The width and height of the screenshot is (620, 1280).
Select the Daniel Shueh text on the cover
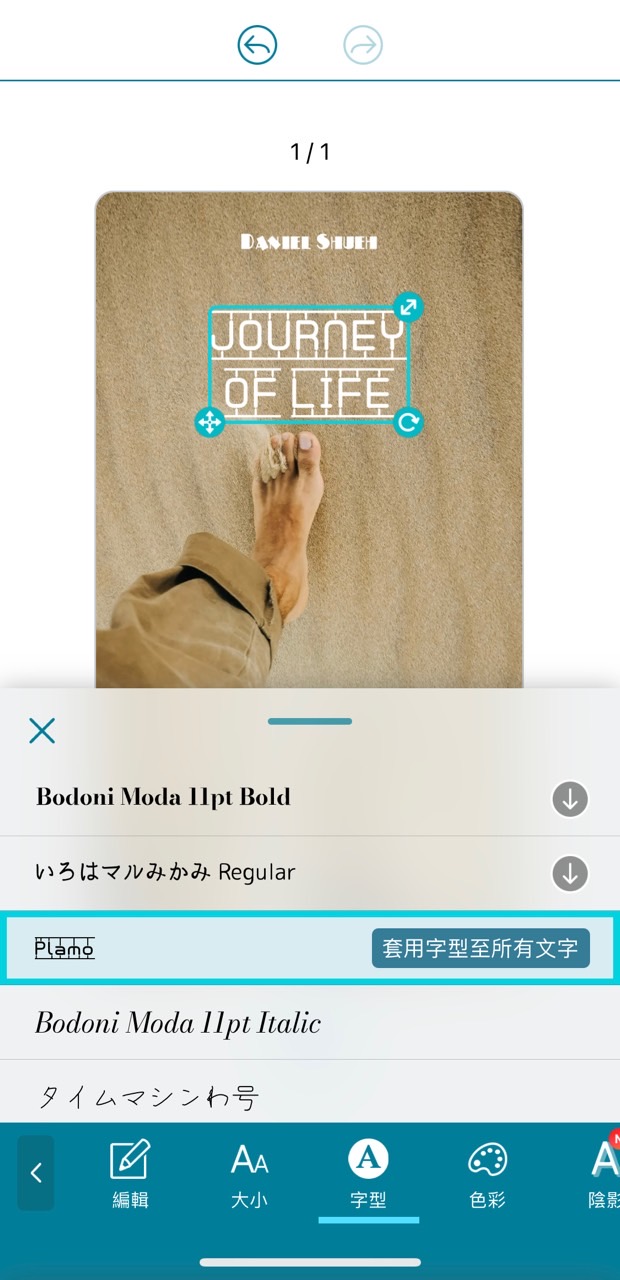(309, 242)
